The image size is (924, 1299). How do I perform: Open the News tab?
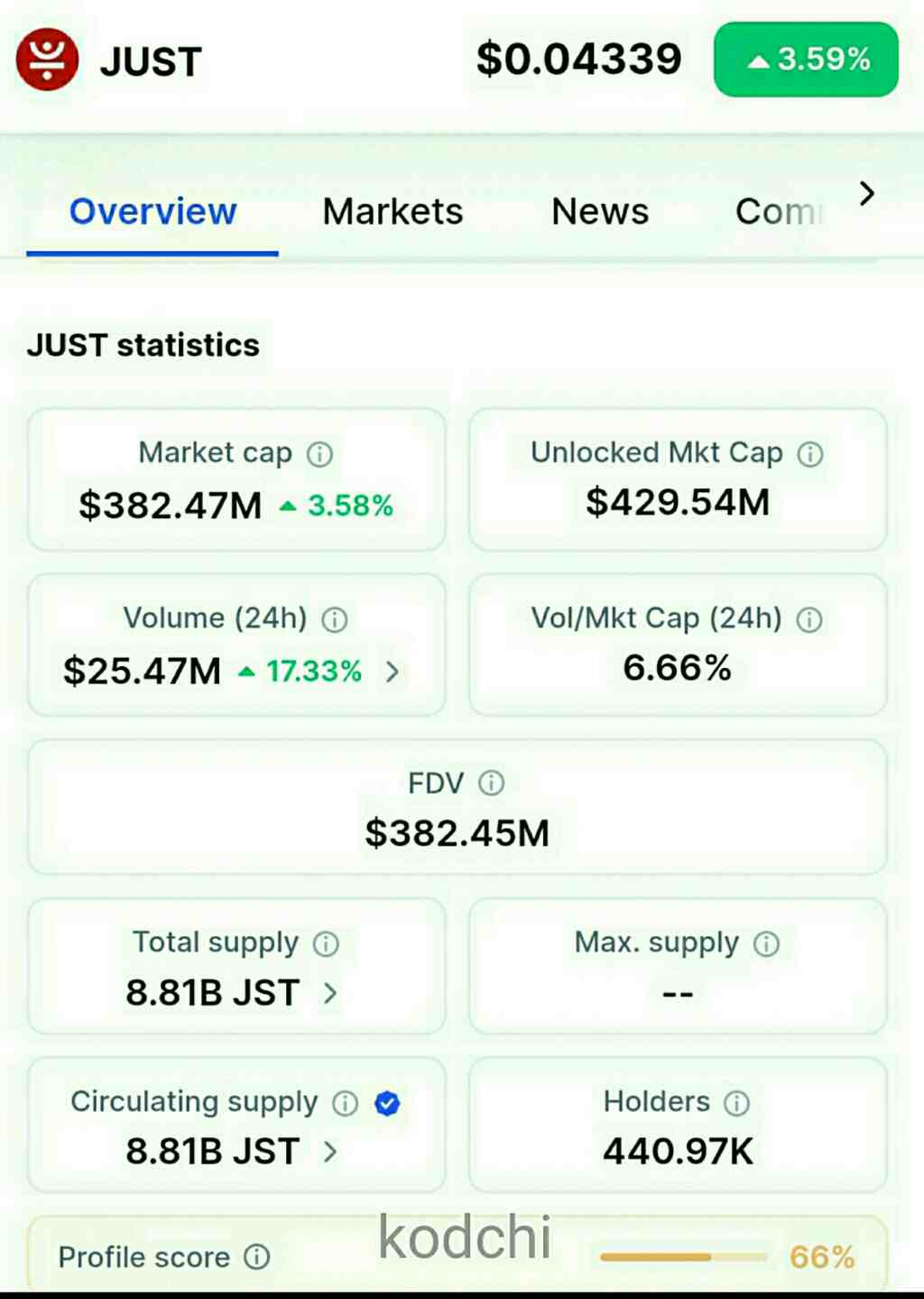tap(600, 211)
